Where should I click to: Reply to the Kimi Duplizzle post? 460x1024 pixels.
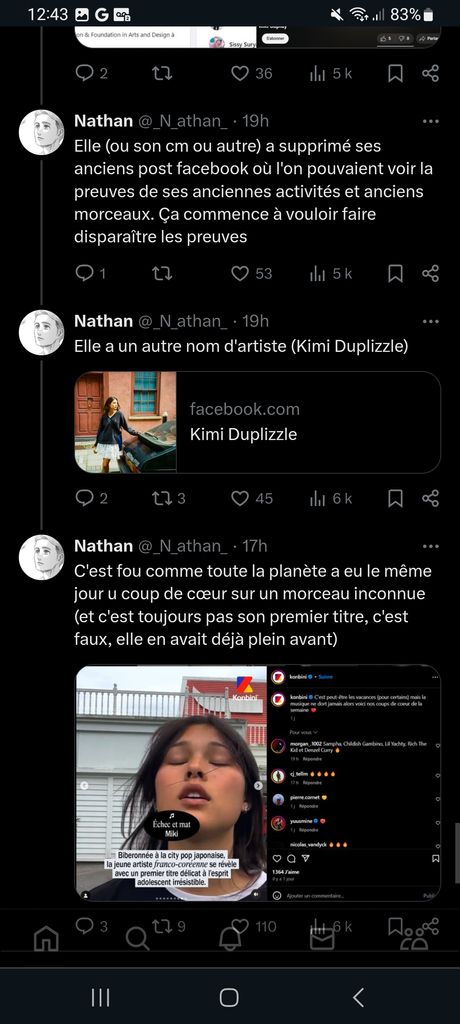(91, 498)
